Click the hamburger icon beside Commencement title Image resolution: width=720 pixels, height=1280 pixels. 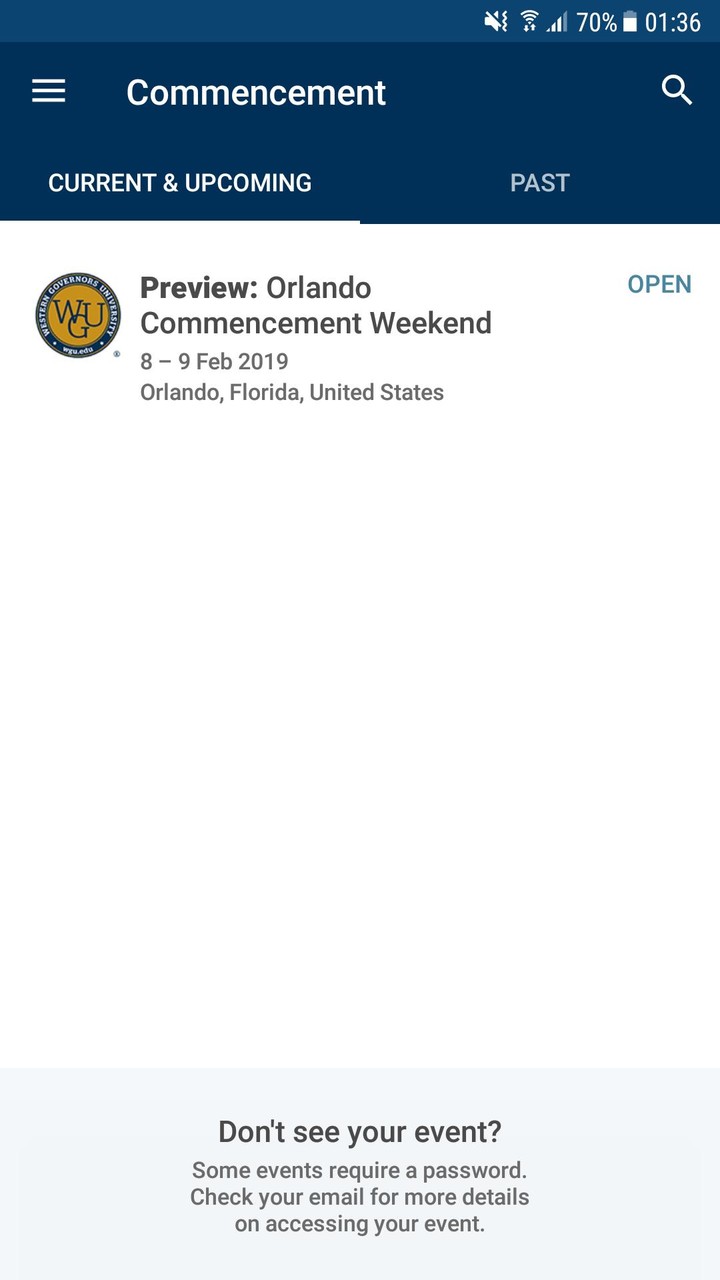[47, 91]
